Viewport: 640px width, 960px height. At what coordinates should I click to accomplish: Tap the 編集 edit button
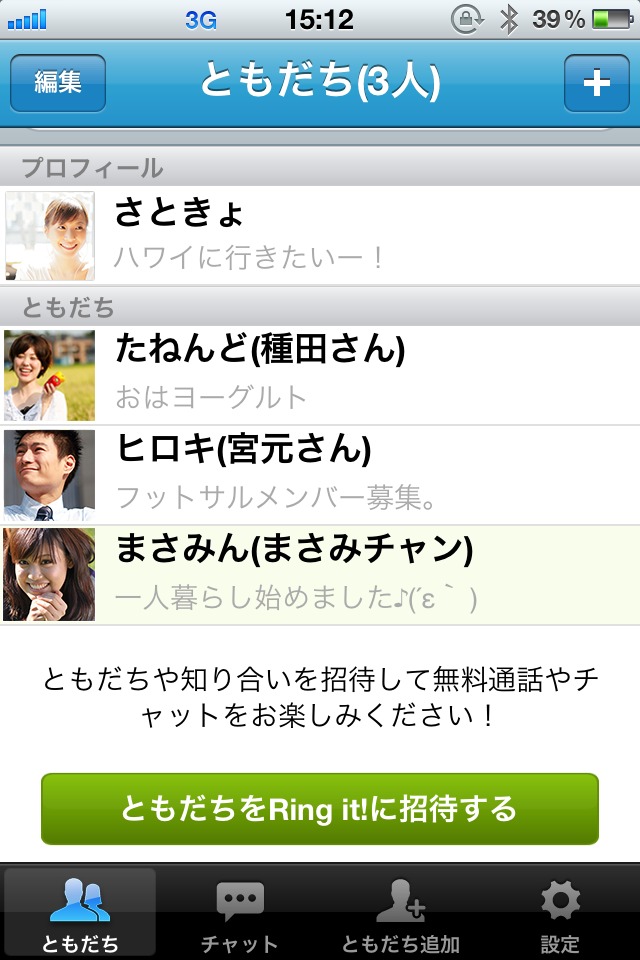58,82
